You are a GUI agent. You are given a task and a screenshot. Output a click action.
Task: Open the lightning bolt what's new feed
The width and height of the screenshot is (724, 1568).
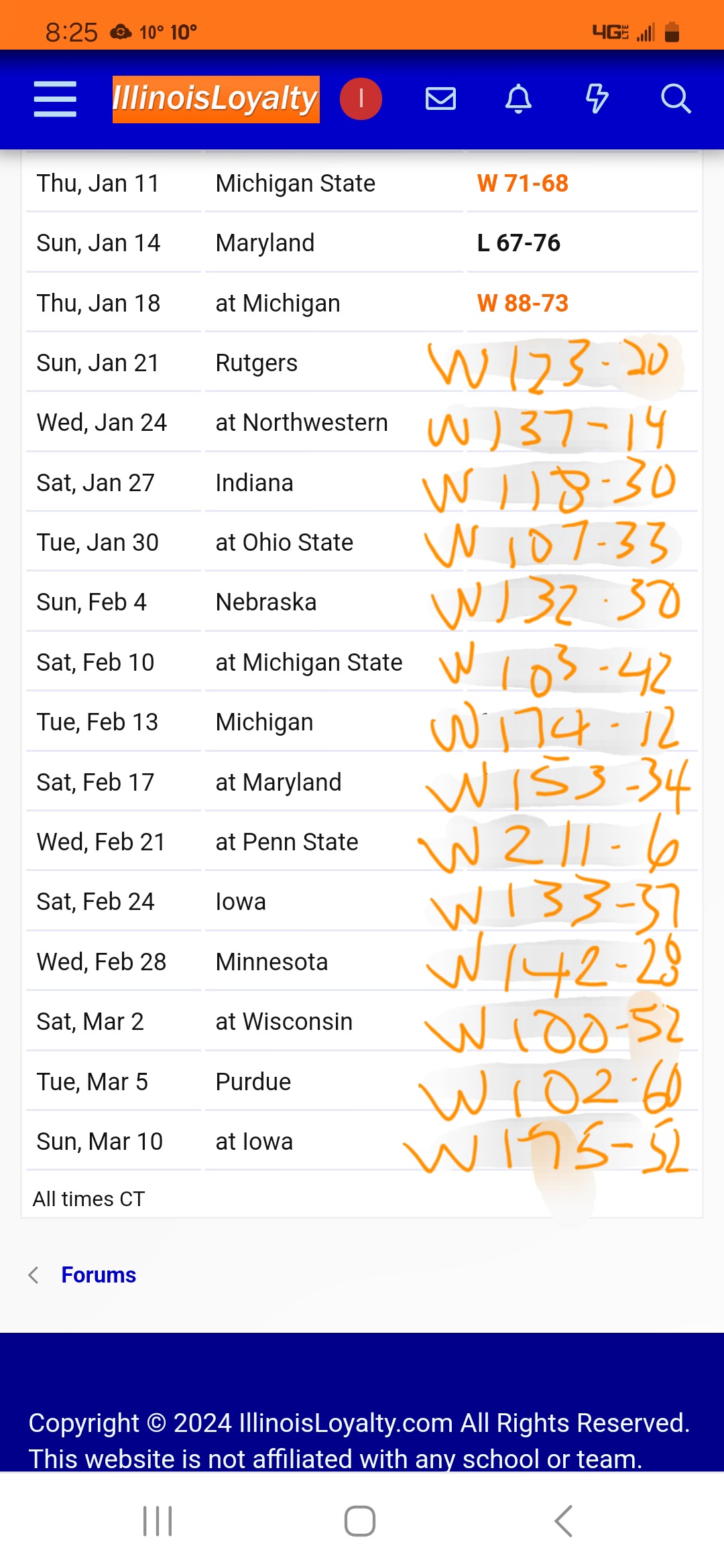(597, 99)
